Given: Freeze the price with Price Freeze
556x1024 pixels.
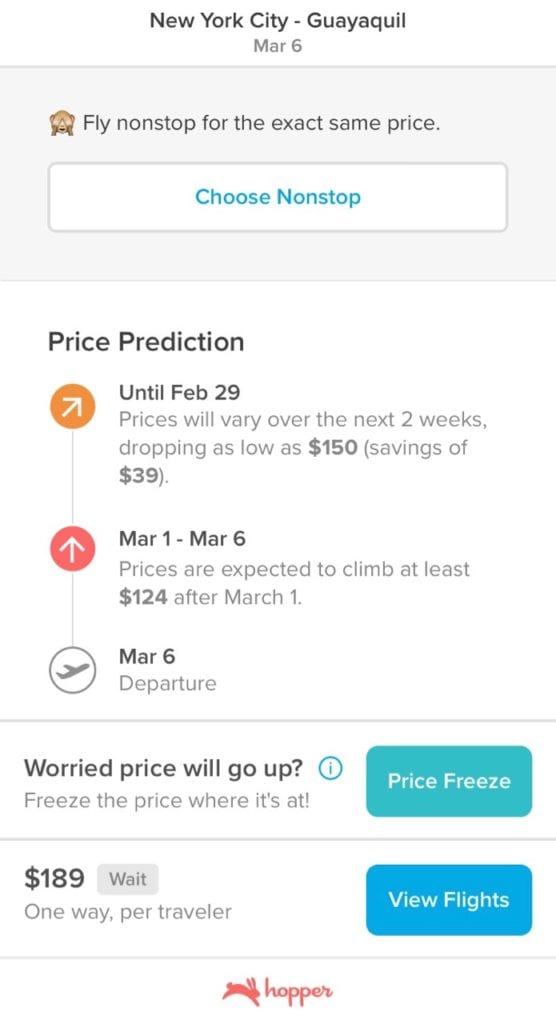Looking at the screenshot, I should pyautogui.click(x=449, y=781).
